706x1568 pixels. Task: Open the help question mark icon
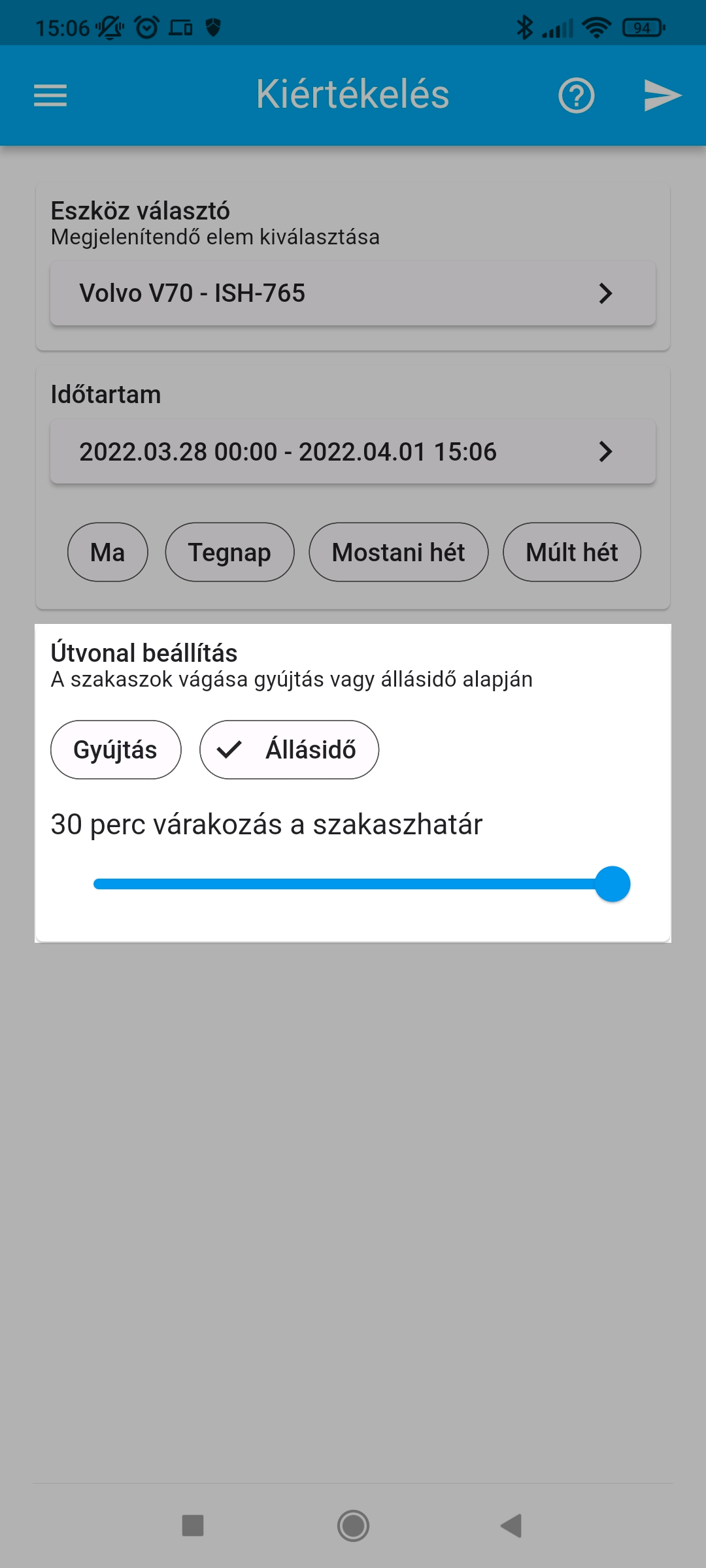click(x=576, y=95)
